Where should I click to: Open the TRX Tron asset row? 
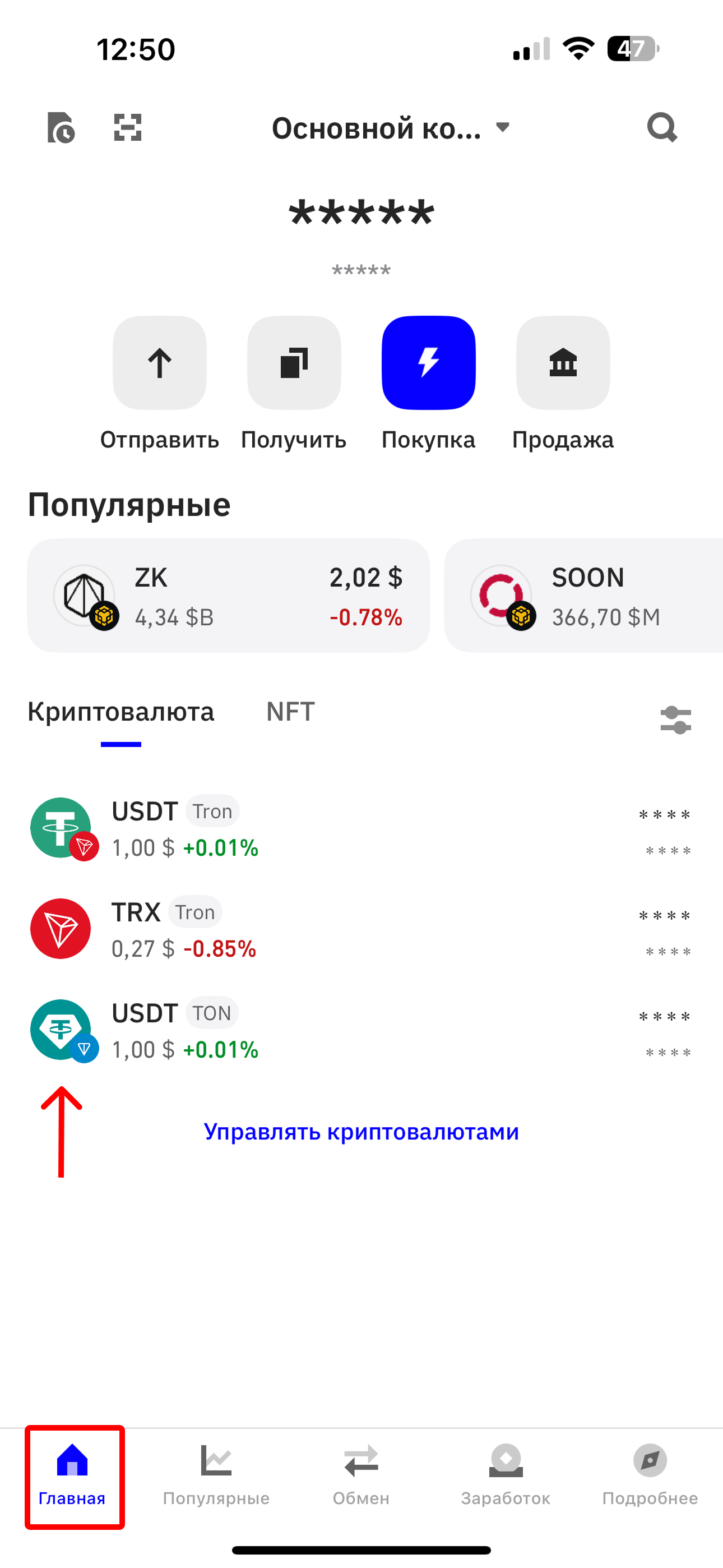[x=361, y=929]
